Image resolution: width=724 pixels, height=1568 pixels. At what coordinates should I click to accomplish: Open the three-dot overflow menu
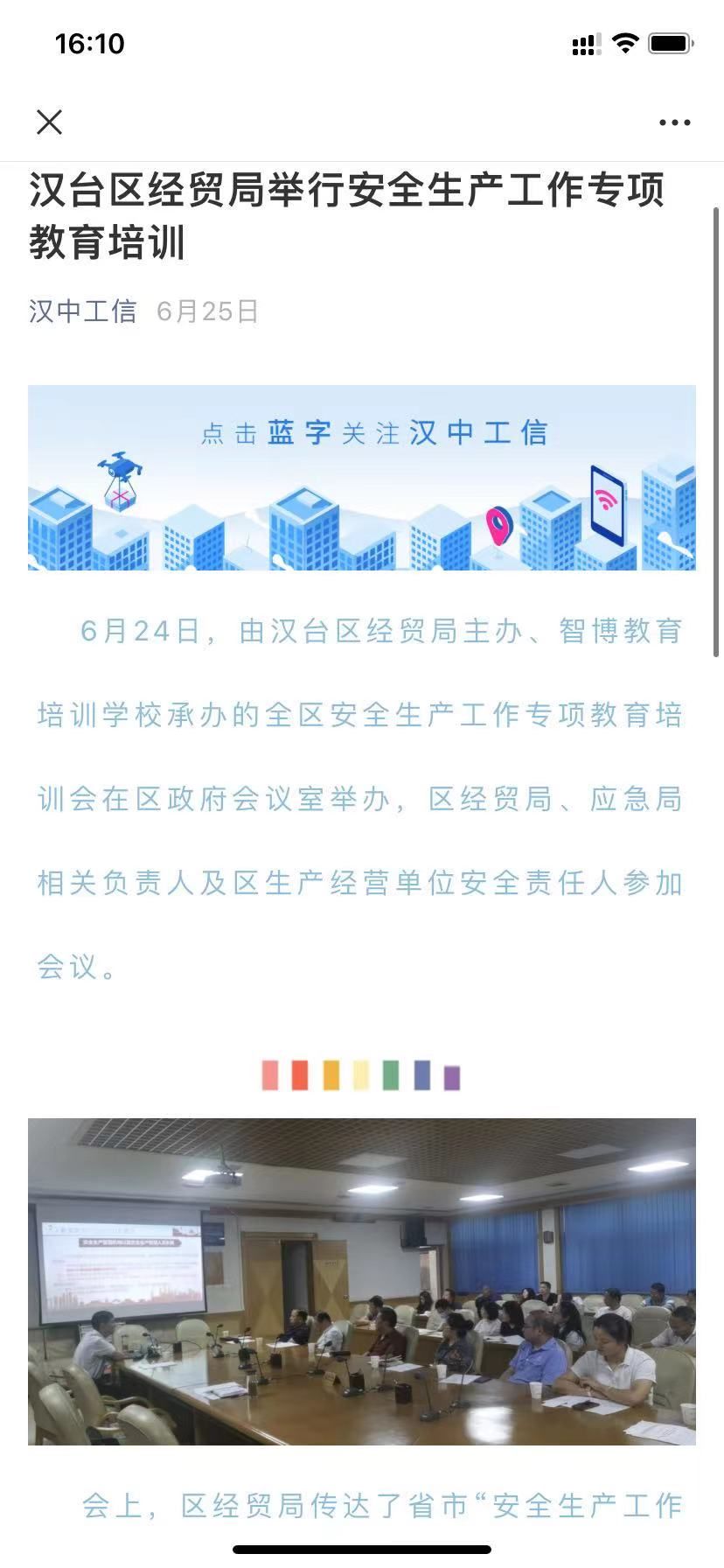pyautogui.click(x=674, y=123)
